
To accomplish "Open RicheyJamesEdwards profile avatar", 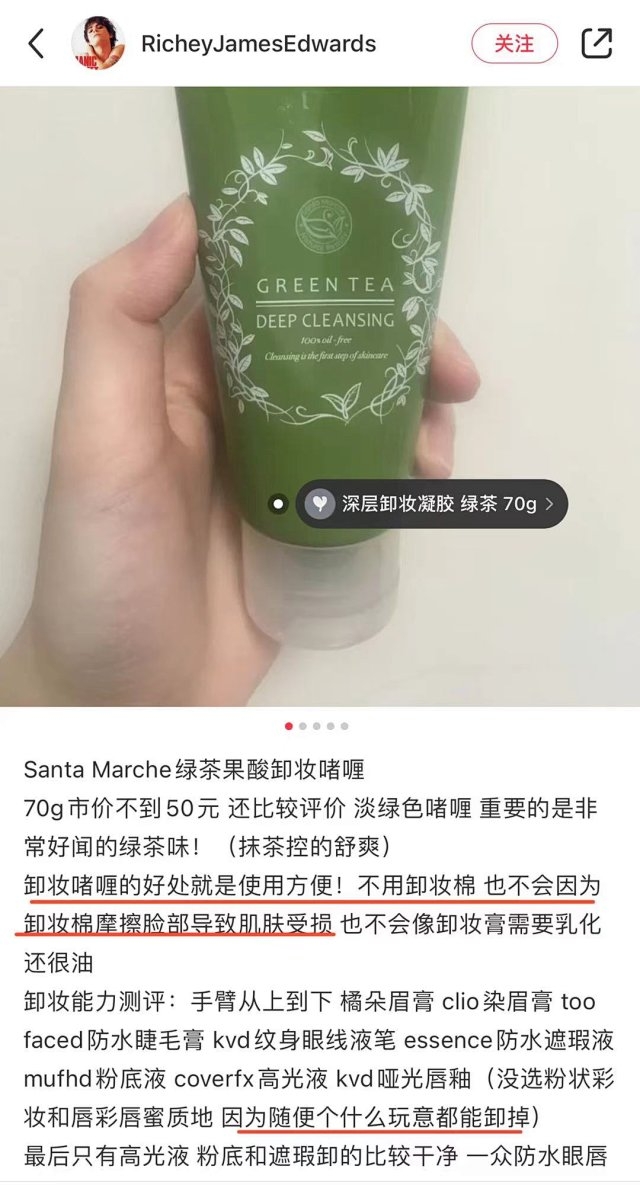I will pyautogui.click(x=99, y=44).
